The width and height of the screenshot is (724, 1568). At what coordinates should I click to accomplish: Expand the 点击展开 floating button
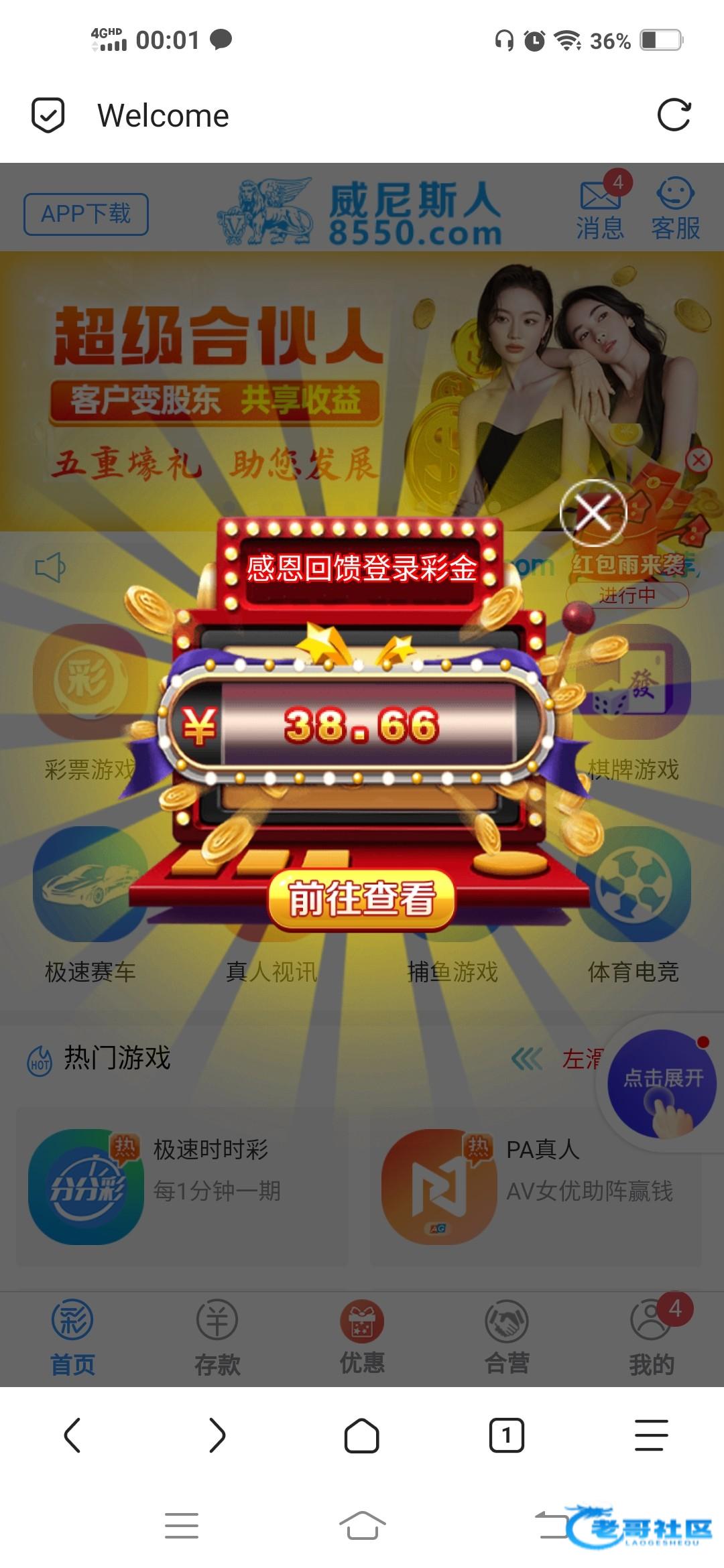pos(662,1084)
